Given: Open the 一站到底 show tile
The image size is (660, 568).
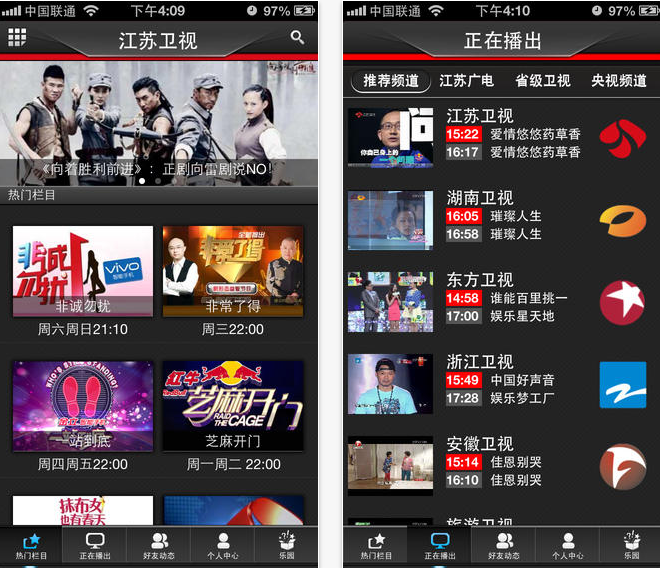Looking at the screenshot, I should tap(83, 406).
